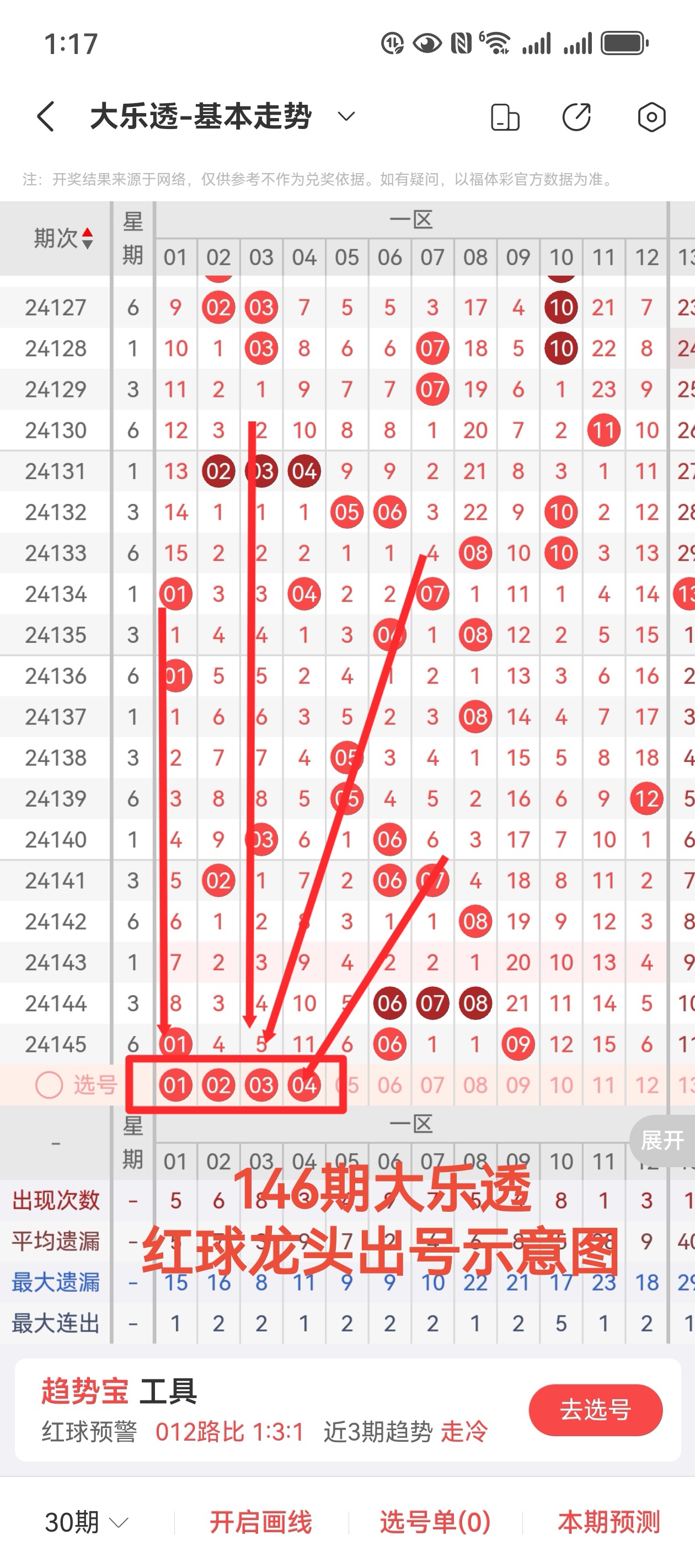Open chart settings hexagon icon

click(x=651, y=117)
